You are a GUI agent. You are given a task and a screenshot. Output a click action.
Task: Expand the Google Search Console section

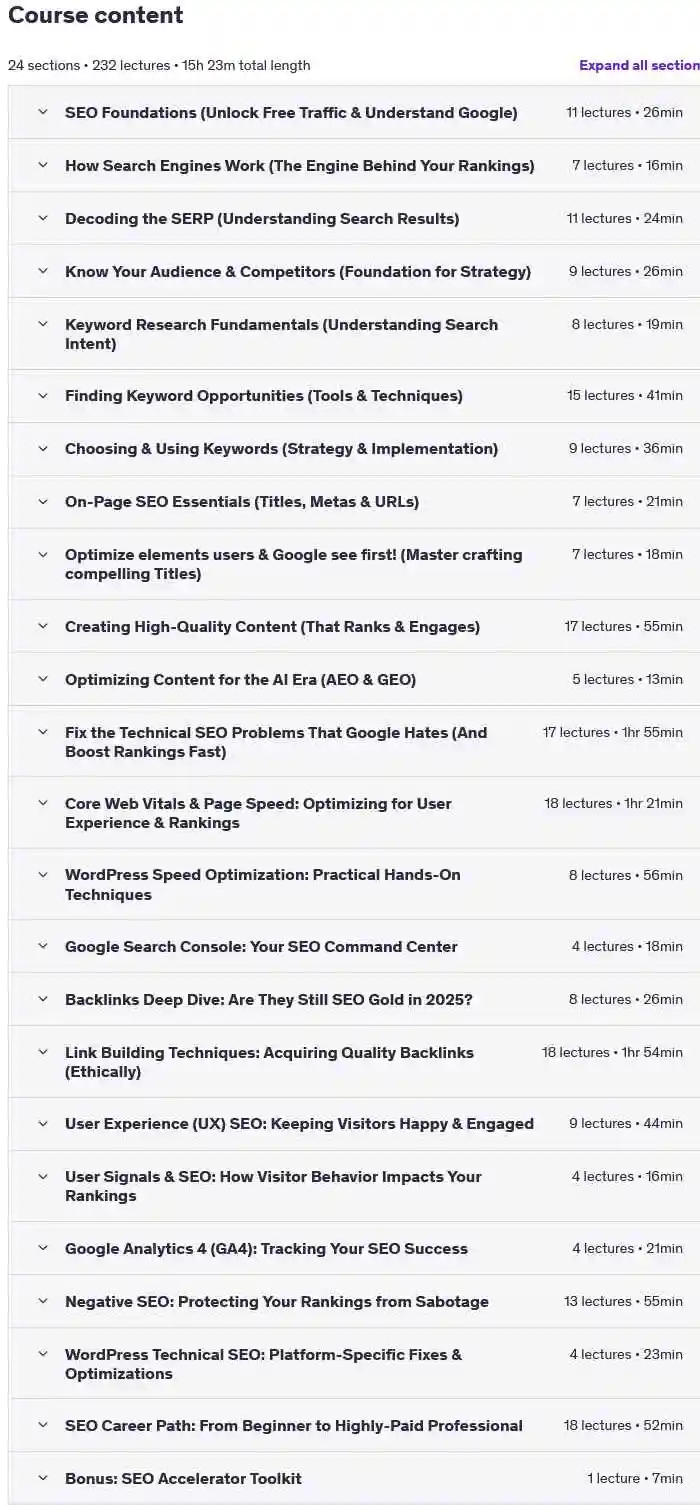354,947
